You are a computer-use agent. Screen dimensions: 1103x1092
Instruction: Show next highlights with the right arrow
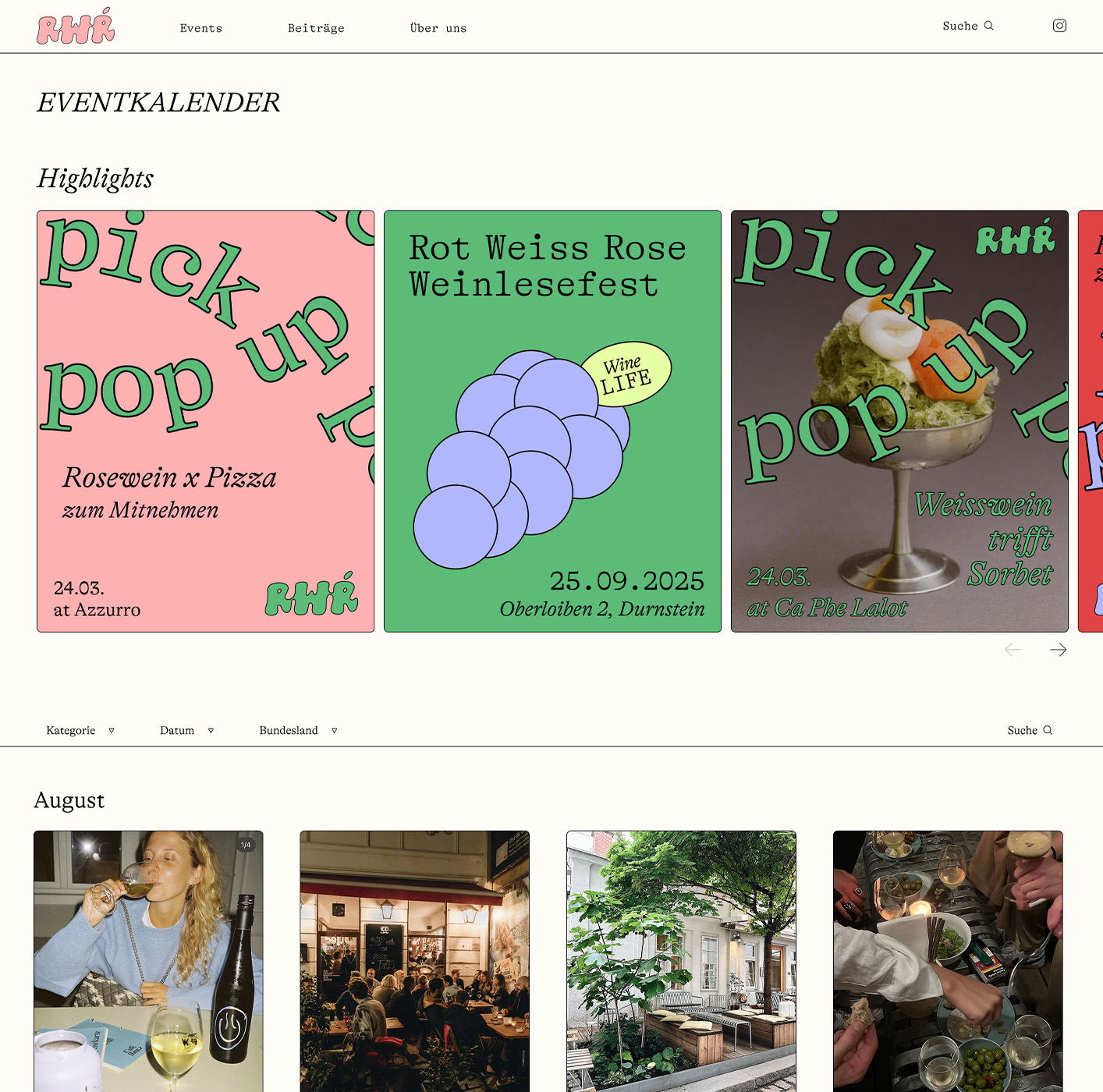click(x=1058, y=650)
